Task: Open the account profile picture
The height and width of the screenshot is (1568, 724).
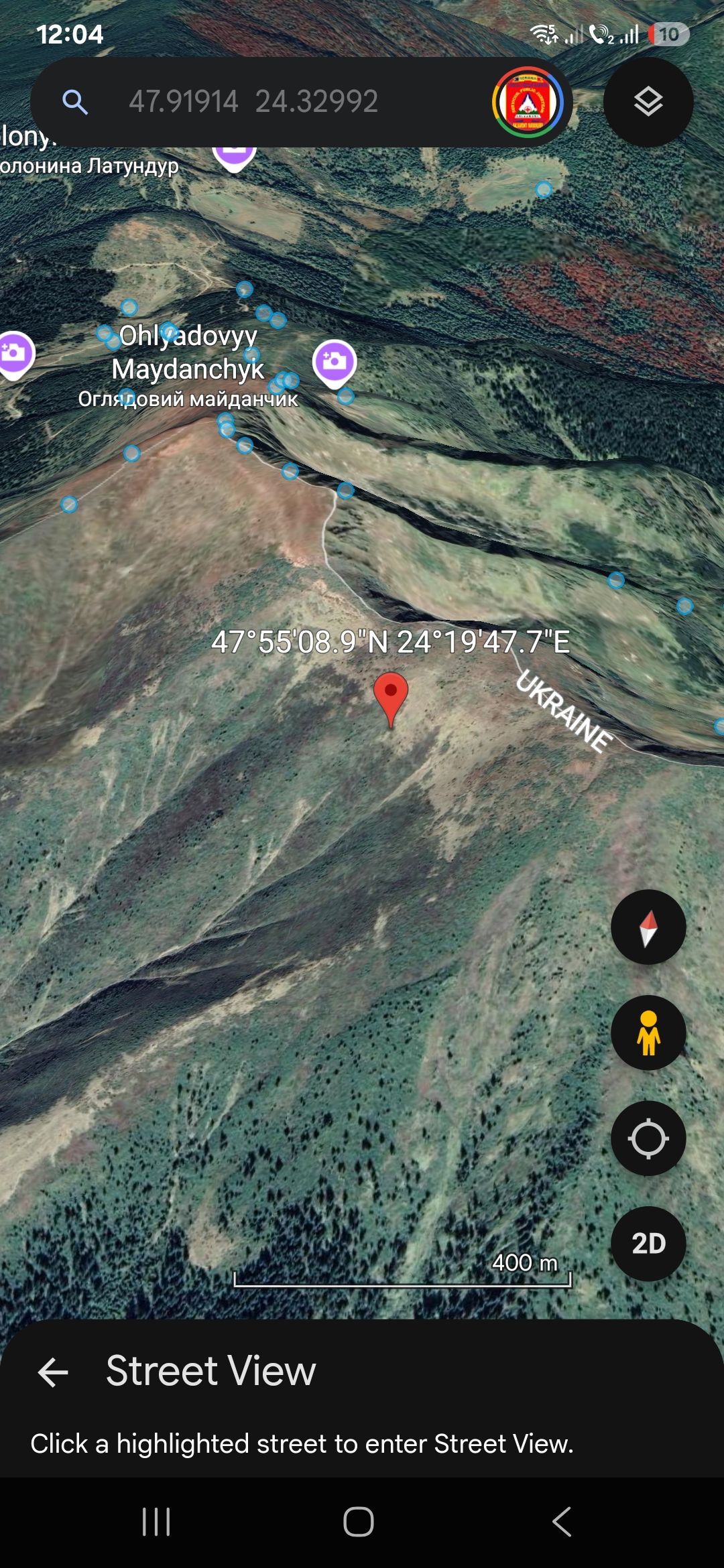Action: point(528,103)
